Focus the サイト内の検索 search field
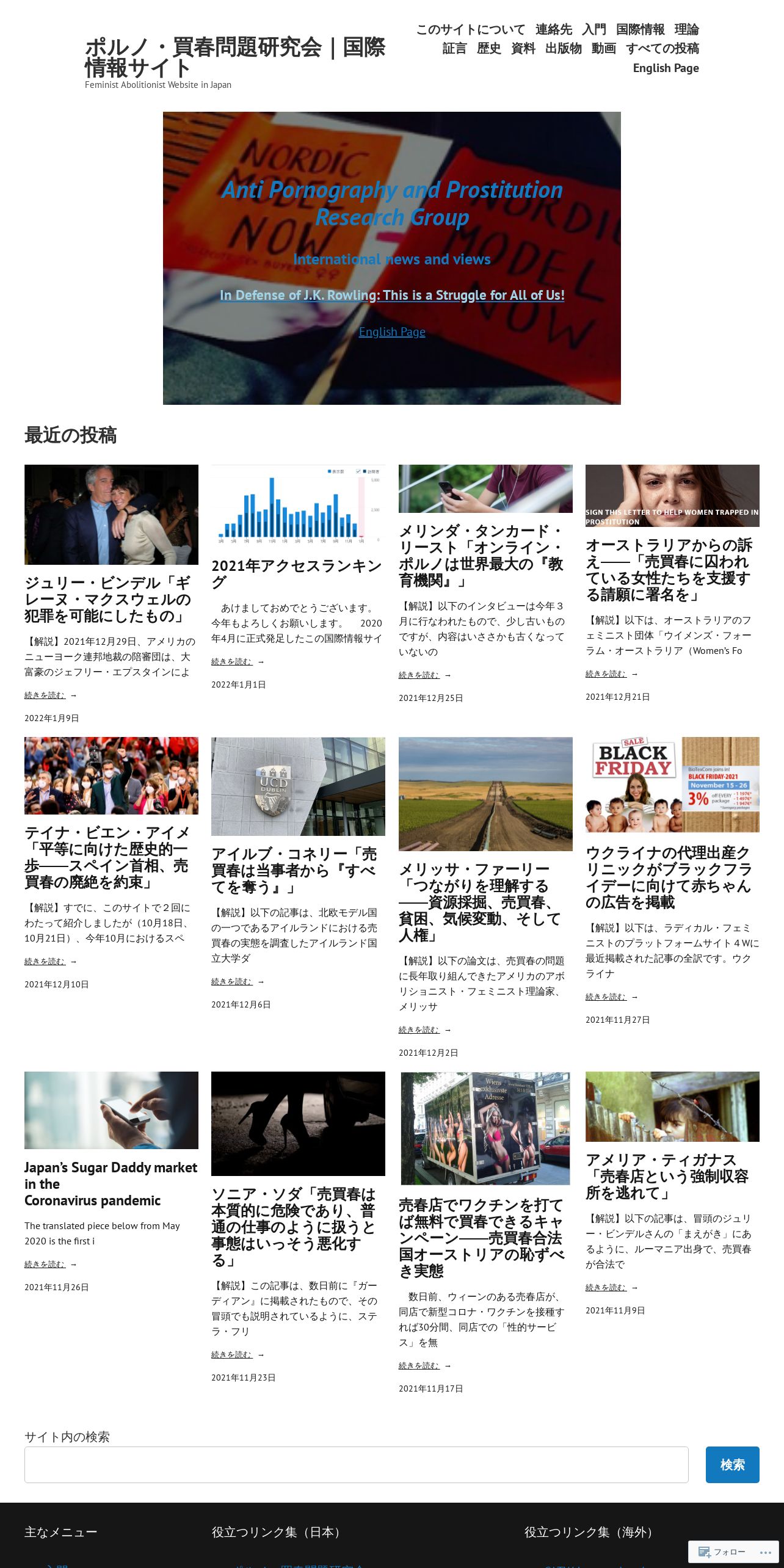 pos(357,1464)
